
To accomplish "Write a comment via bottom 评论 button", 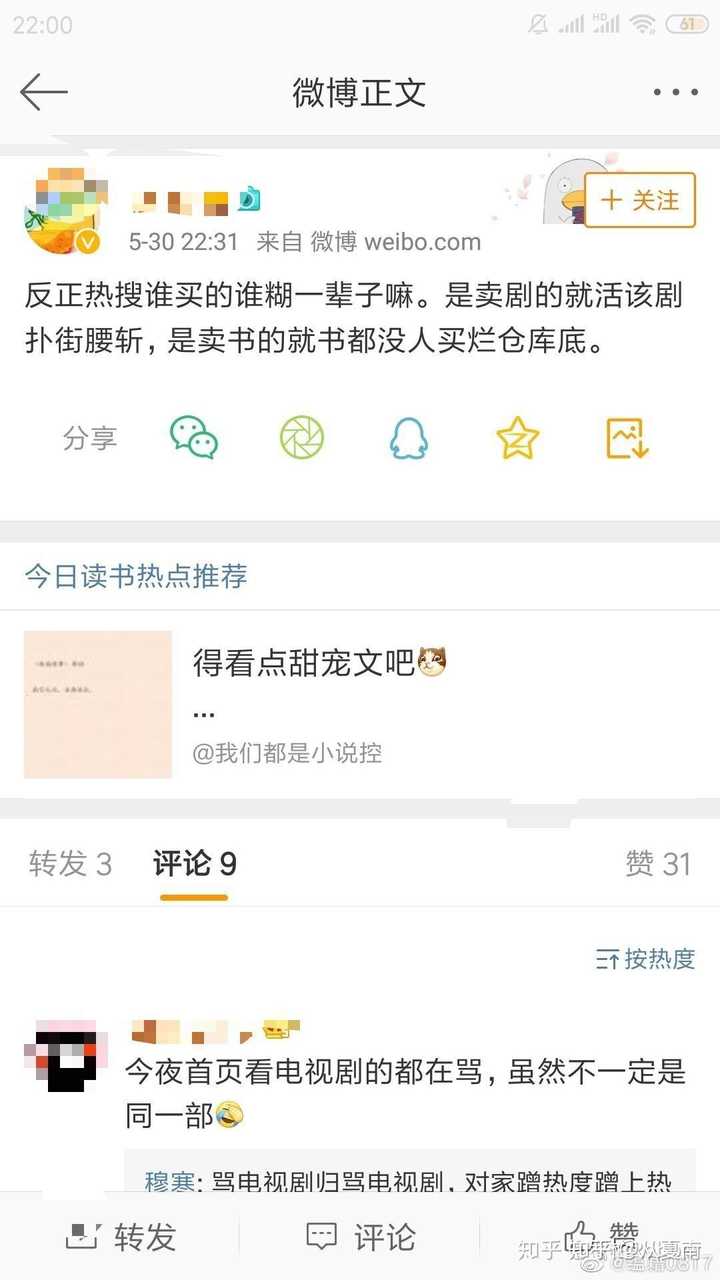I will [x=360, y=1237].
